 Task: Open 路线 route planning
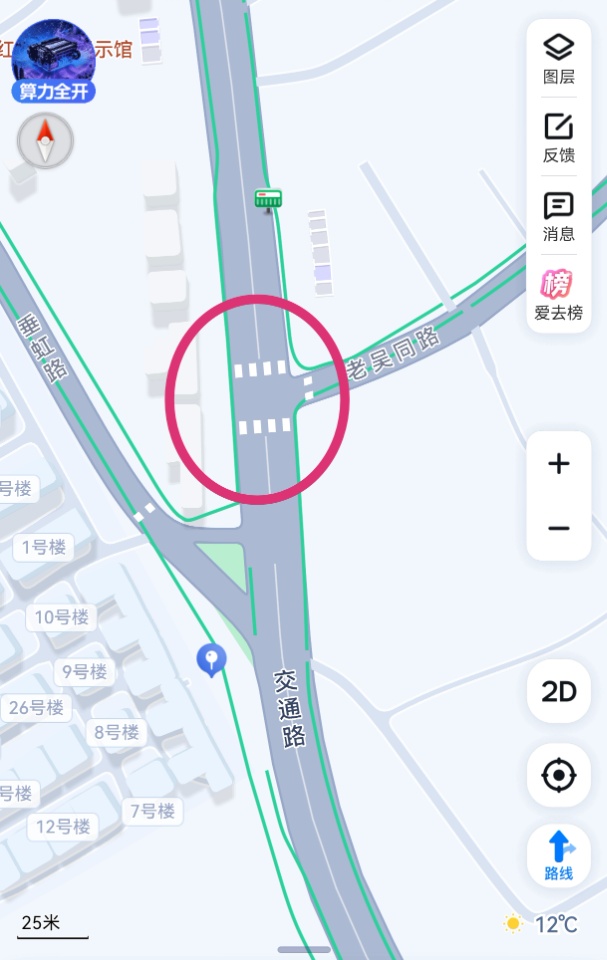pos(559,857)
